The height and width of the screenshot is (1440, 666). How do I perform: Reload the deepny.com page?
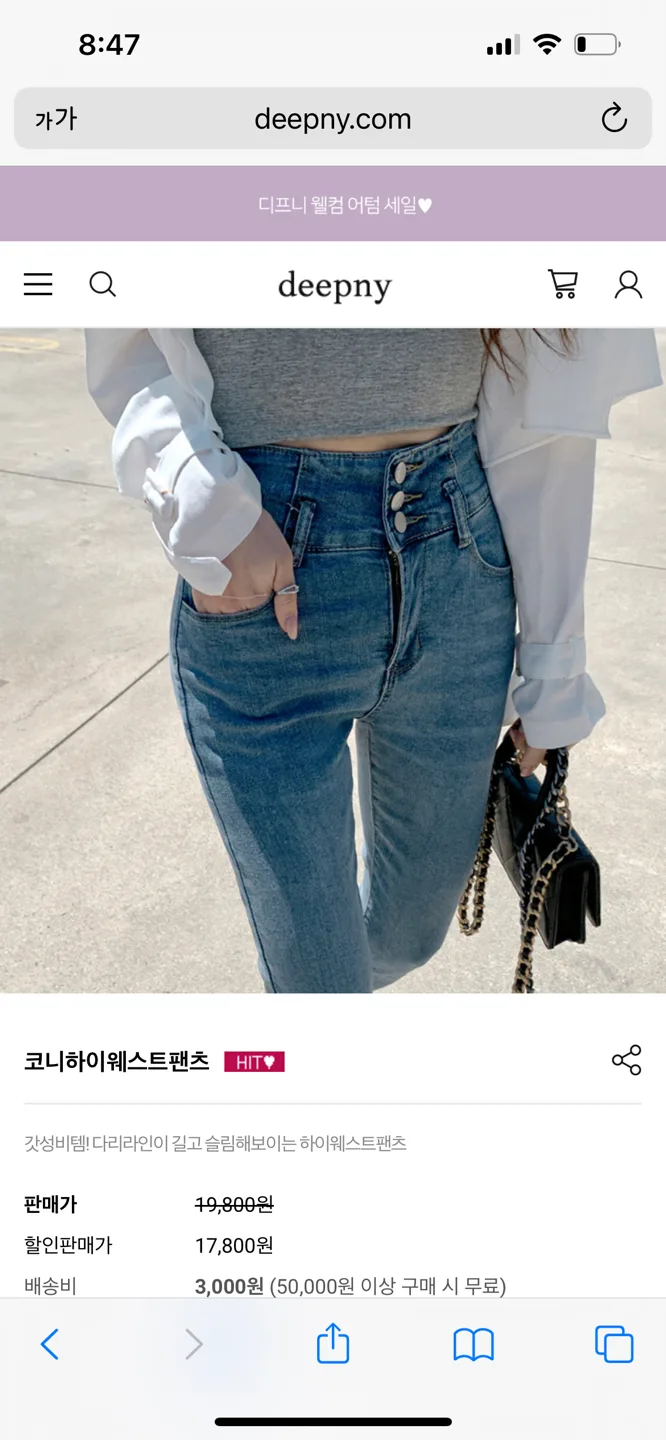click(614, 119)
